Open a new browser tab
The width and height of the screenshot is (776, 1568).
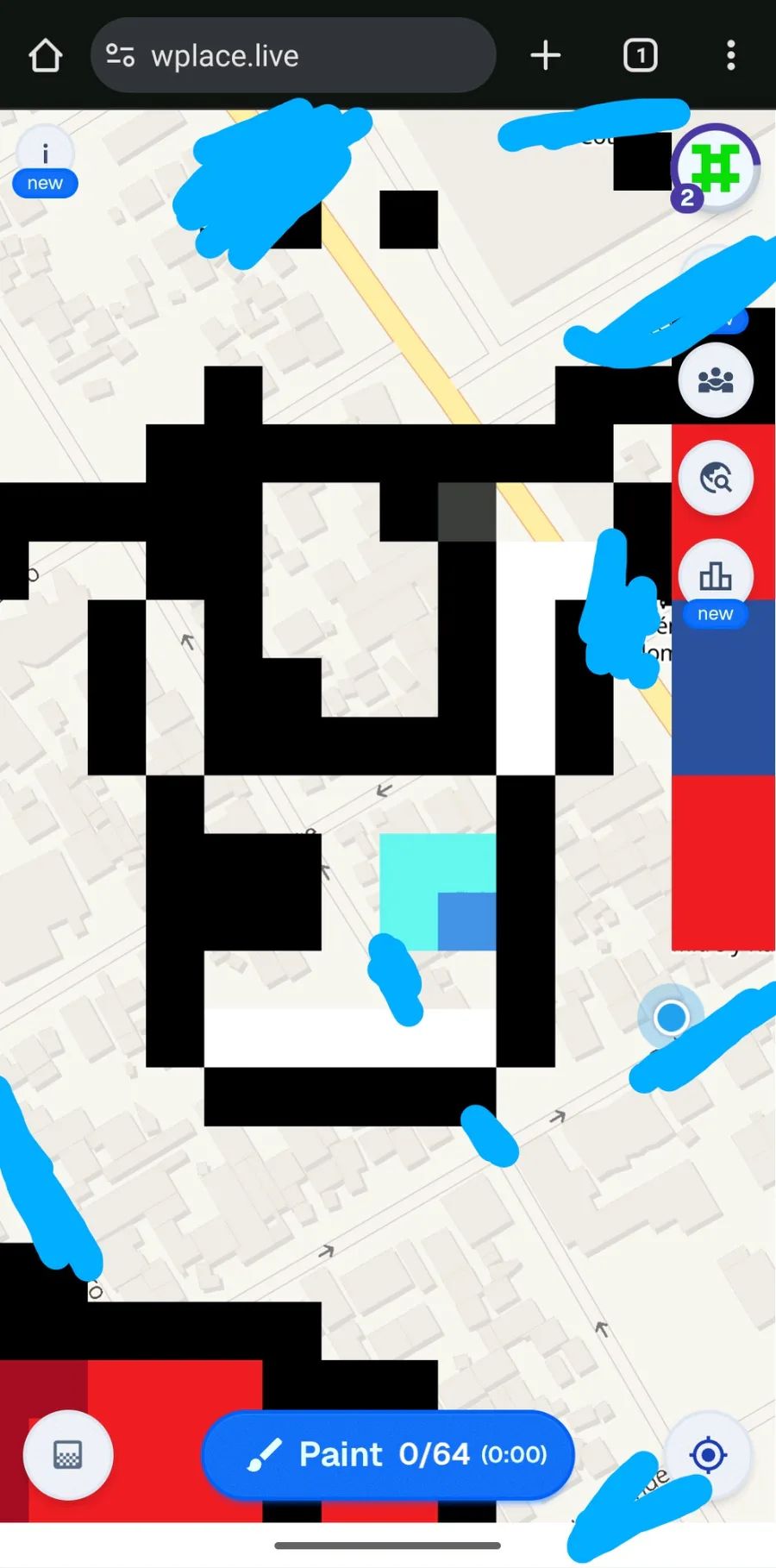546,56
